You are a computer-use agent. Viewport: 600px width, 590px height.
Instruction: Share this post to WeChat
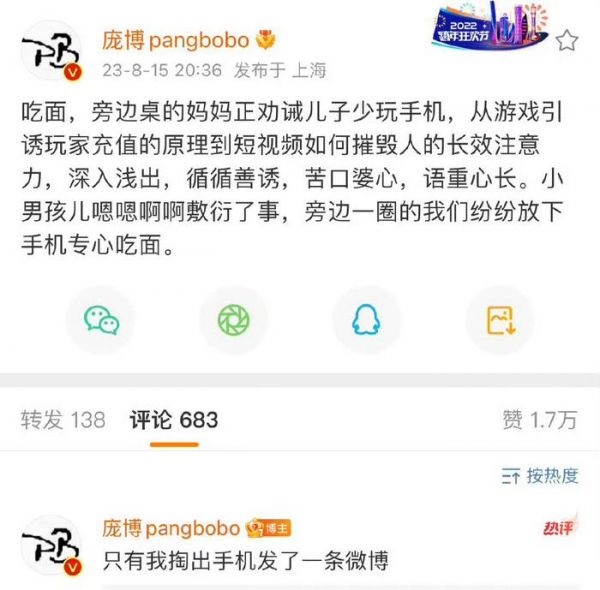click(100, 319)
